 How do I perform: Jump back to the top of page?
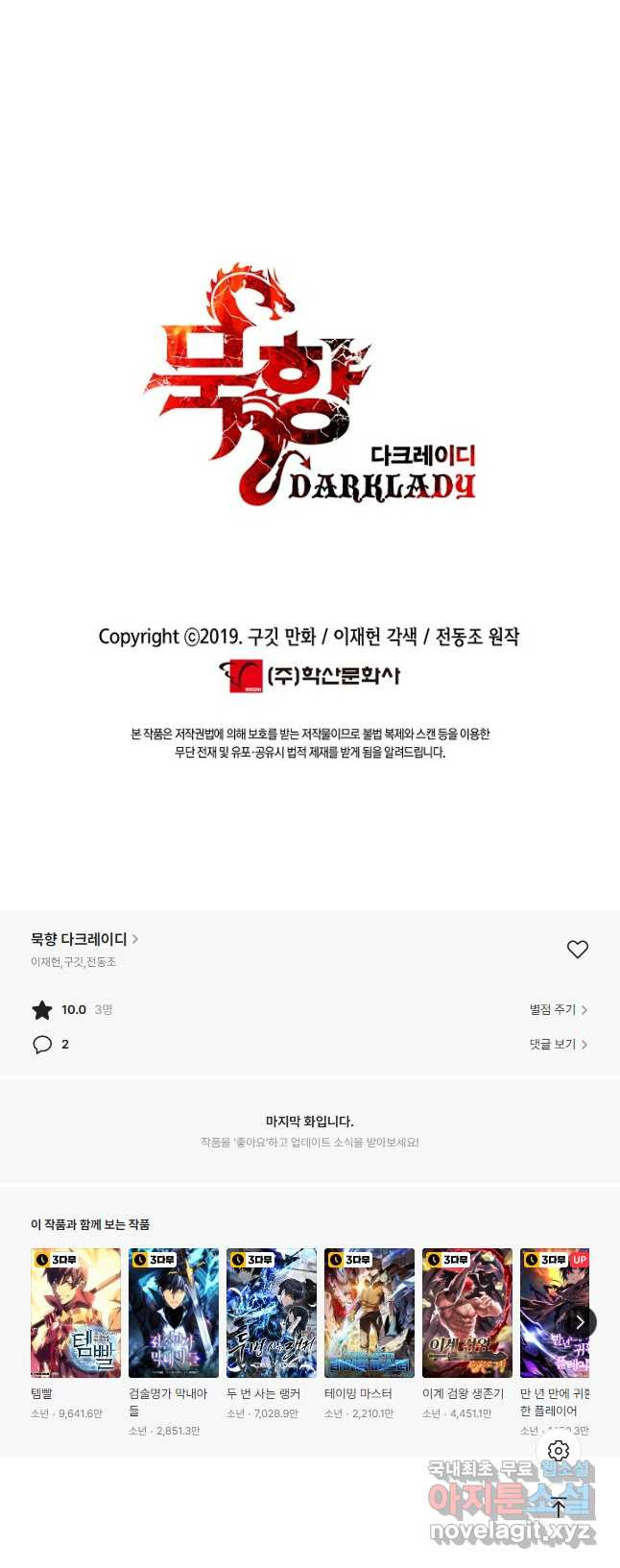(559, 1508)
